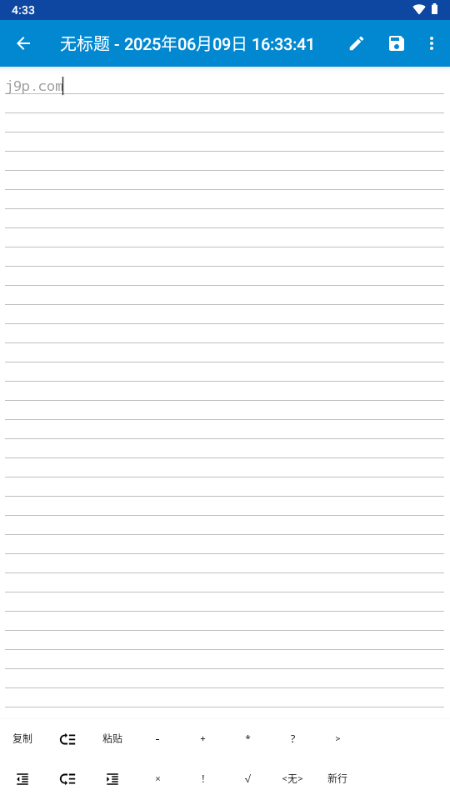Insert the √ check symbol
Image resolution: width=450 pixels, height=800 pixels.
(x=247, y=779)
